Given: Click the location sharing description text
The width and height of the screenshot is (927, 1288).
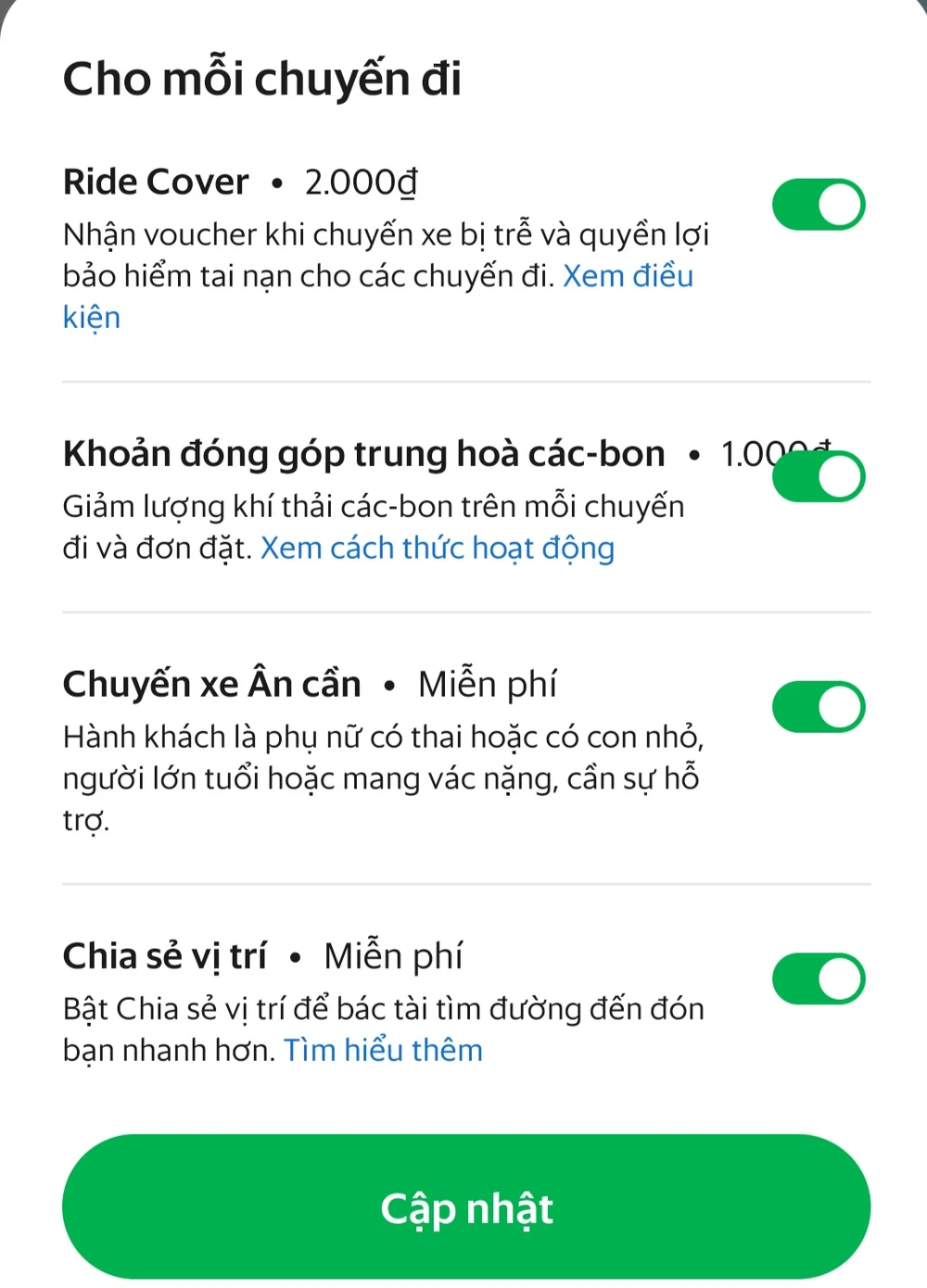Looking at the screenshot, I should pyautogui.click(x=384, y=1008).
